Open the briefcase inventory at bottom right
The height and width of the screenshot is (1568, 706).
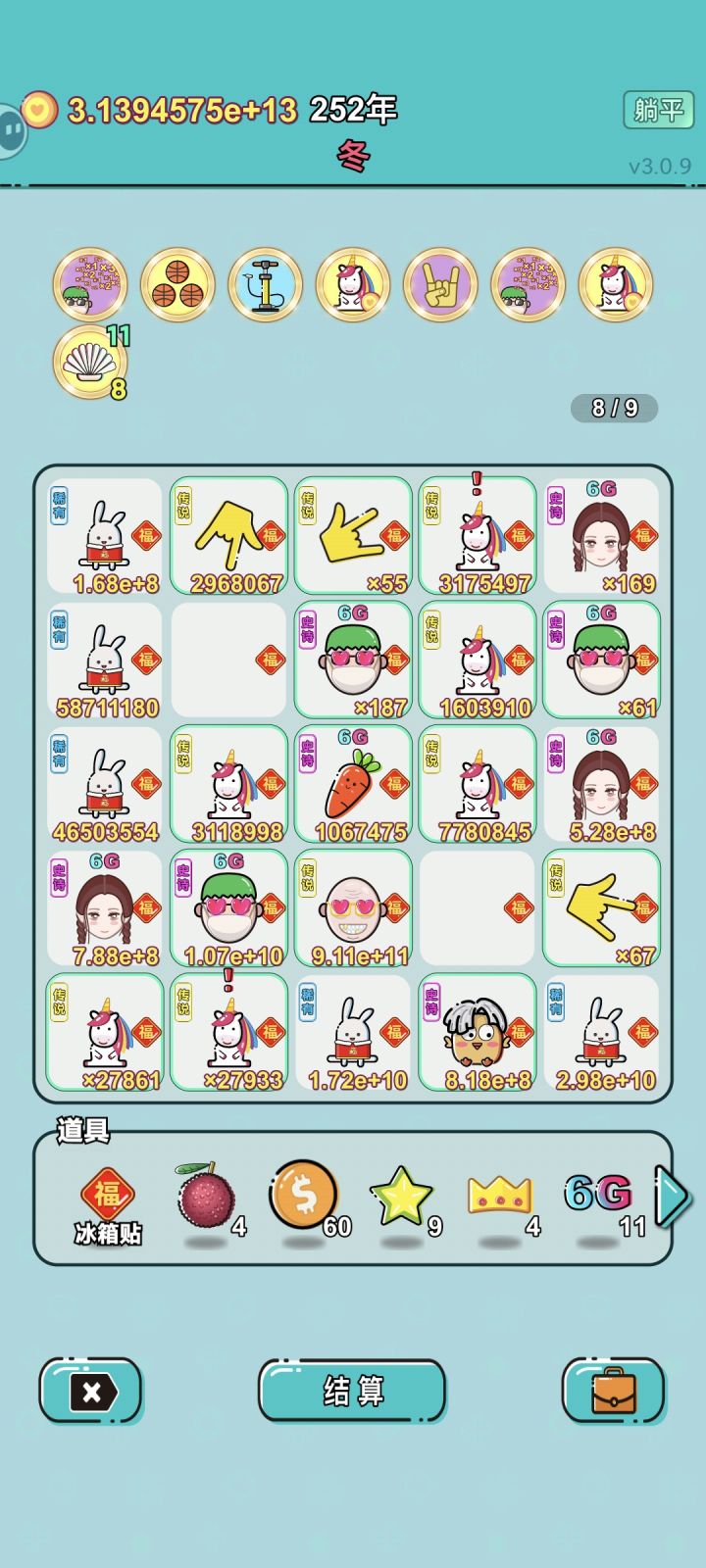pyautogui.click(x=613, y=1391)
